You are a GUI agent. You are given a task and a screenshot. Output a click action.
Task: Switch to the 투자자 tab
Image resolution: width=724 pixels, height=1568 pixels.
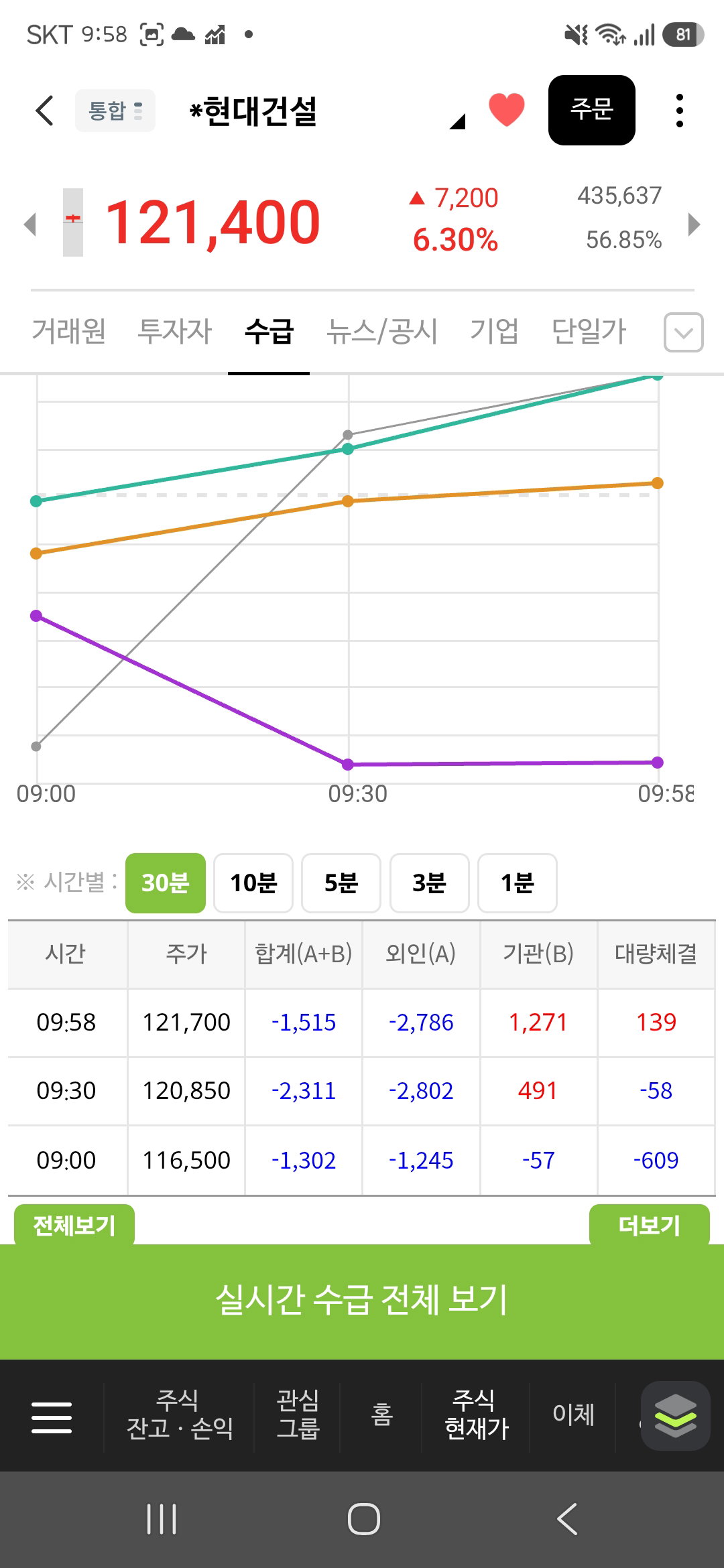[175, 331]
